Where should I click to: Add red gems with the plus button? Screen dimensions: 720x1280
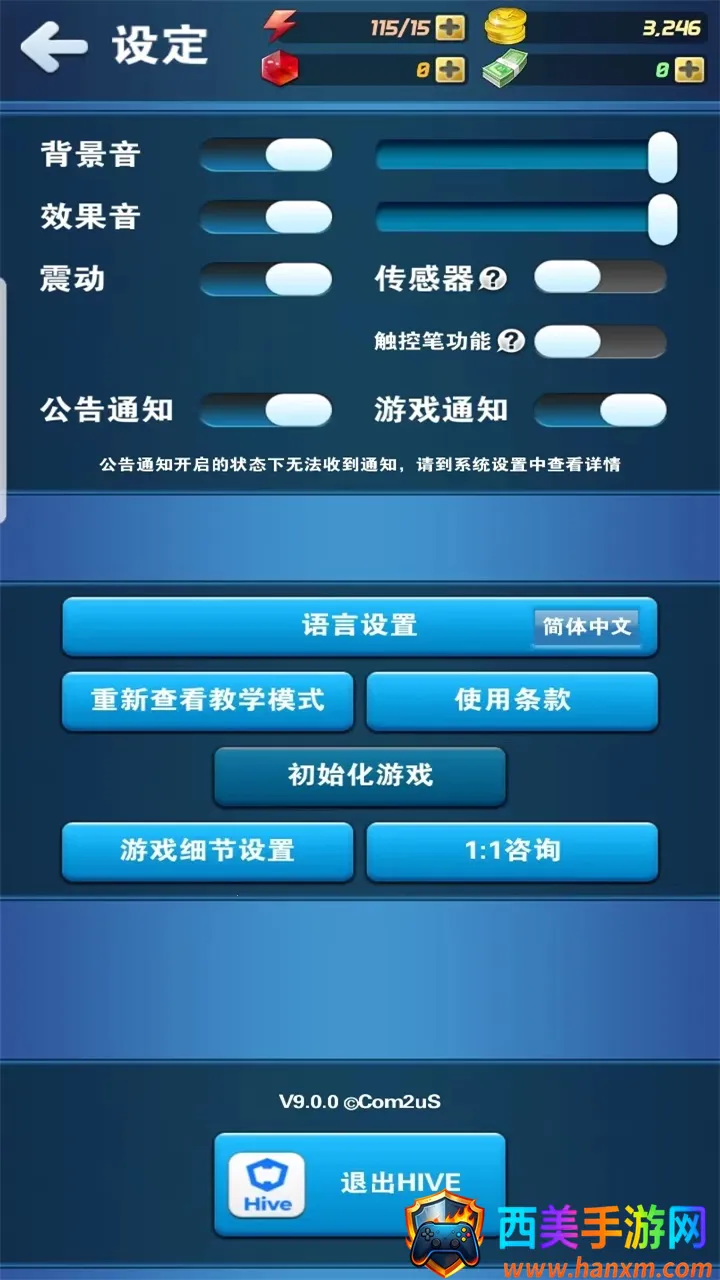point(451,70)
